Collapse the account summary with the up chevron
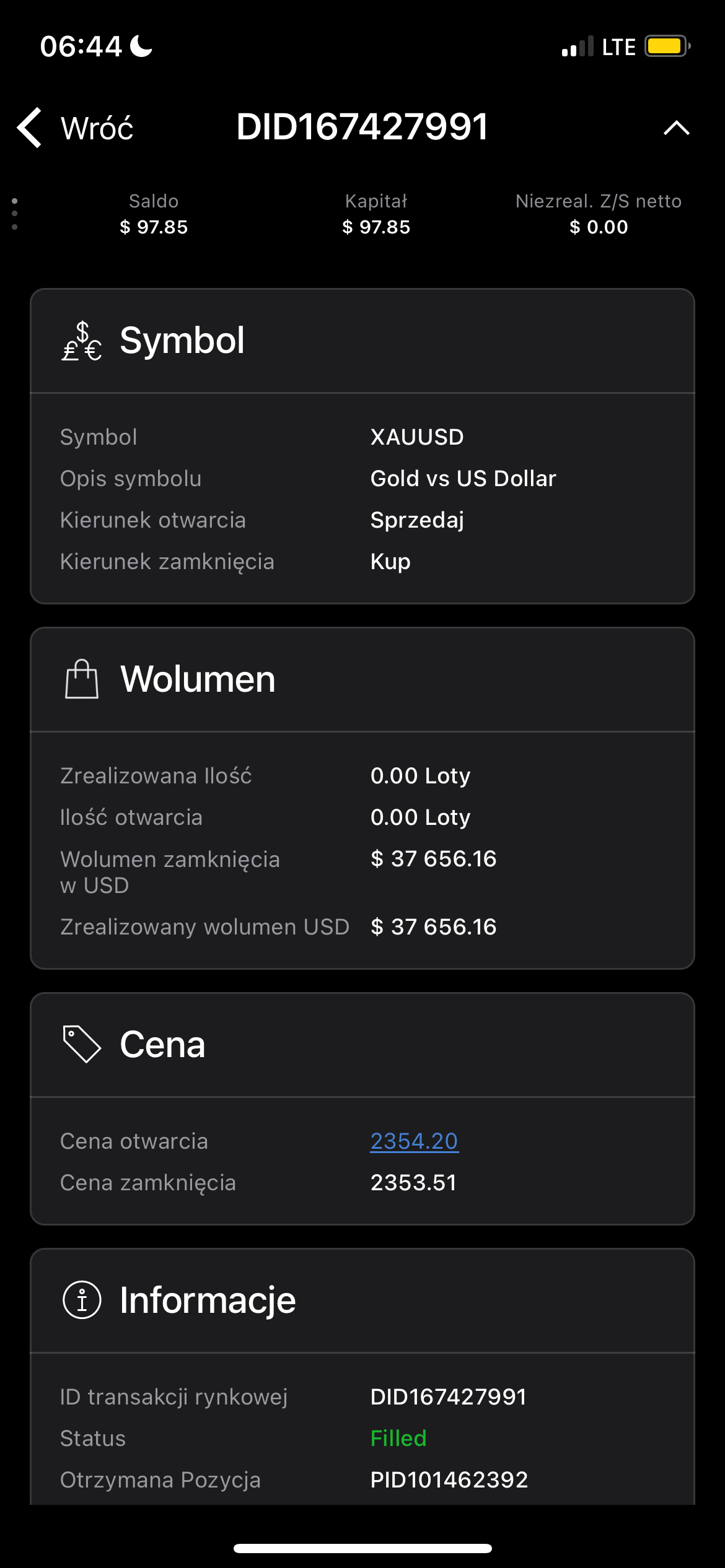Screen dimensions: 725x1568 pyautogui.click(x=676, y=128)
